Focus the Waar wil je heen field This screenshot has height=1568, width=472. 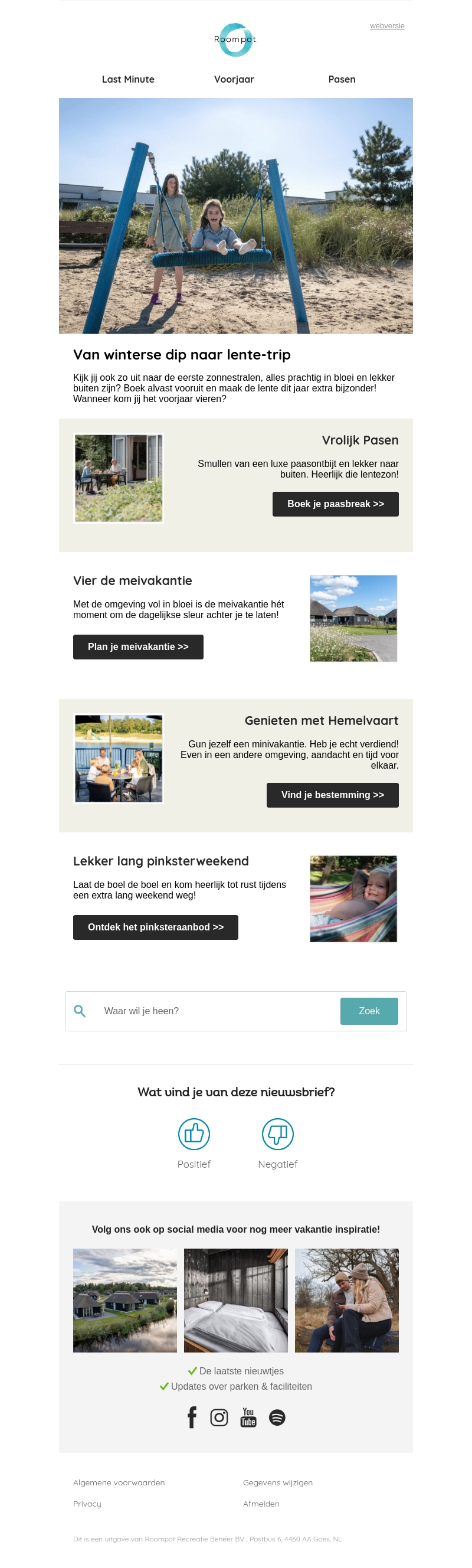213,1011
